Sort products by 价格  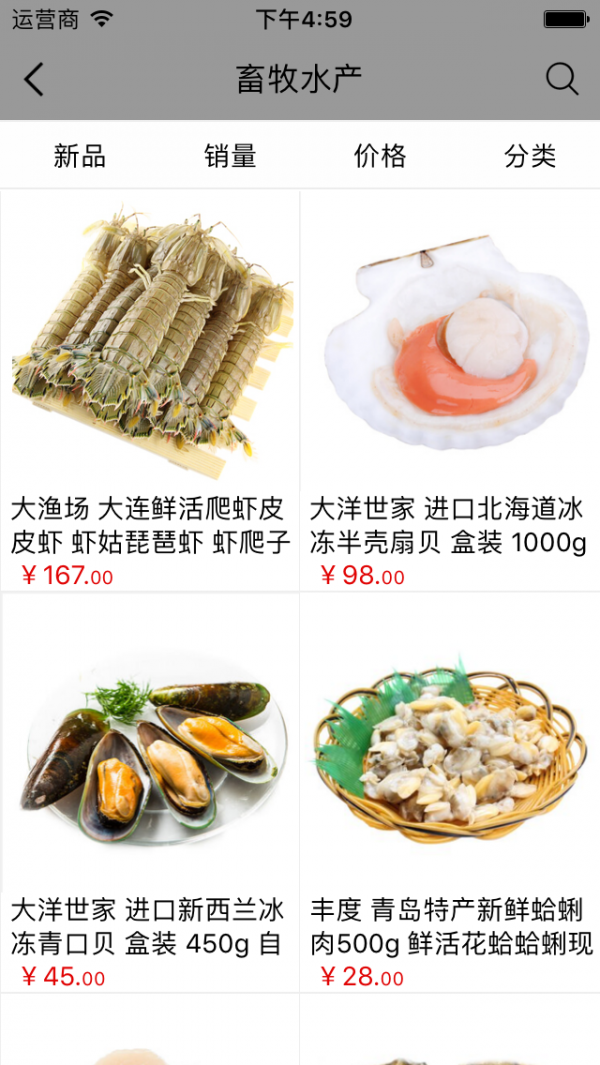tap(380, 156)
